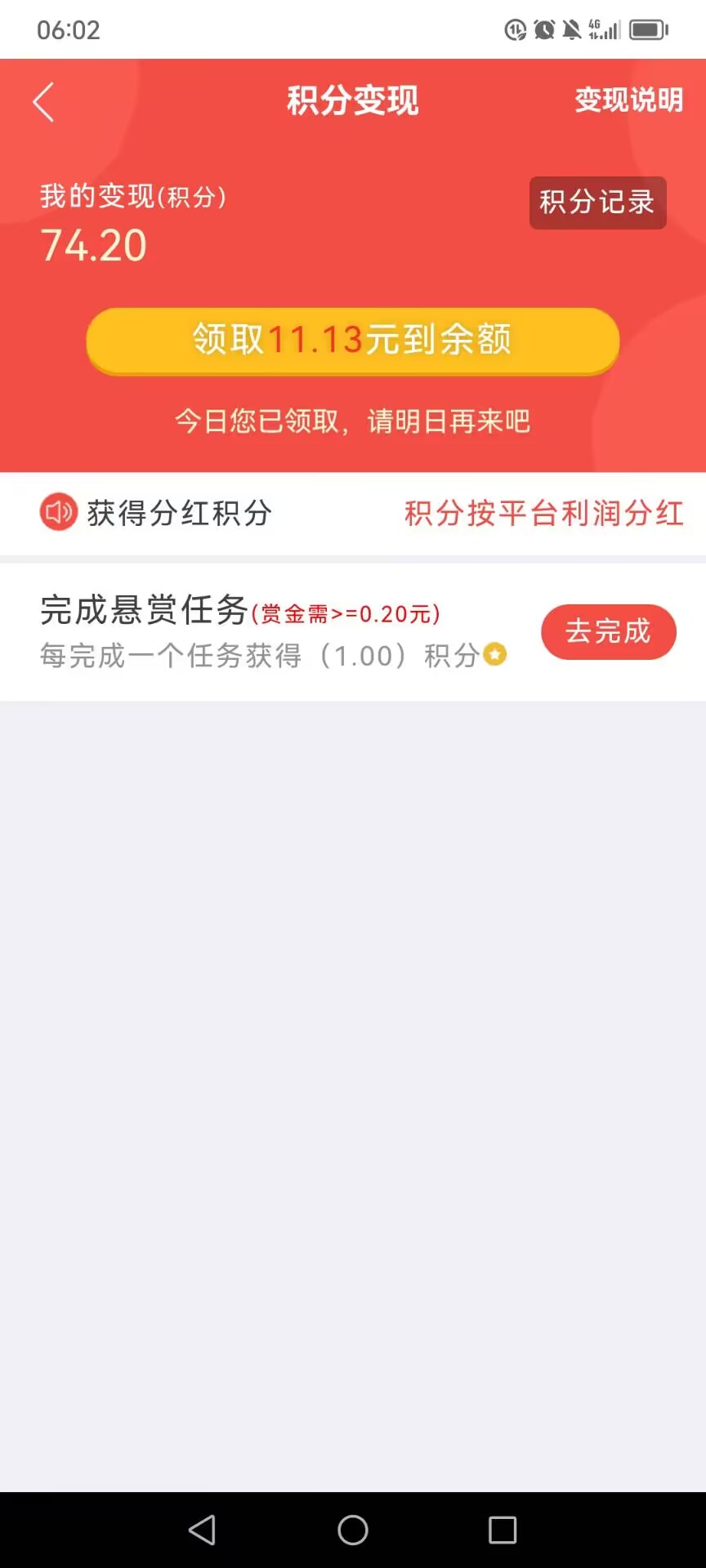Open 变现说明 explanation page
This screenshot has height=1568, width=706.
628,100
